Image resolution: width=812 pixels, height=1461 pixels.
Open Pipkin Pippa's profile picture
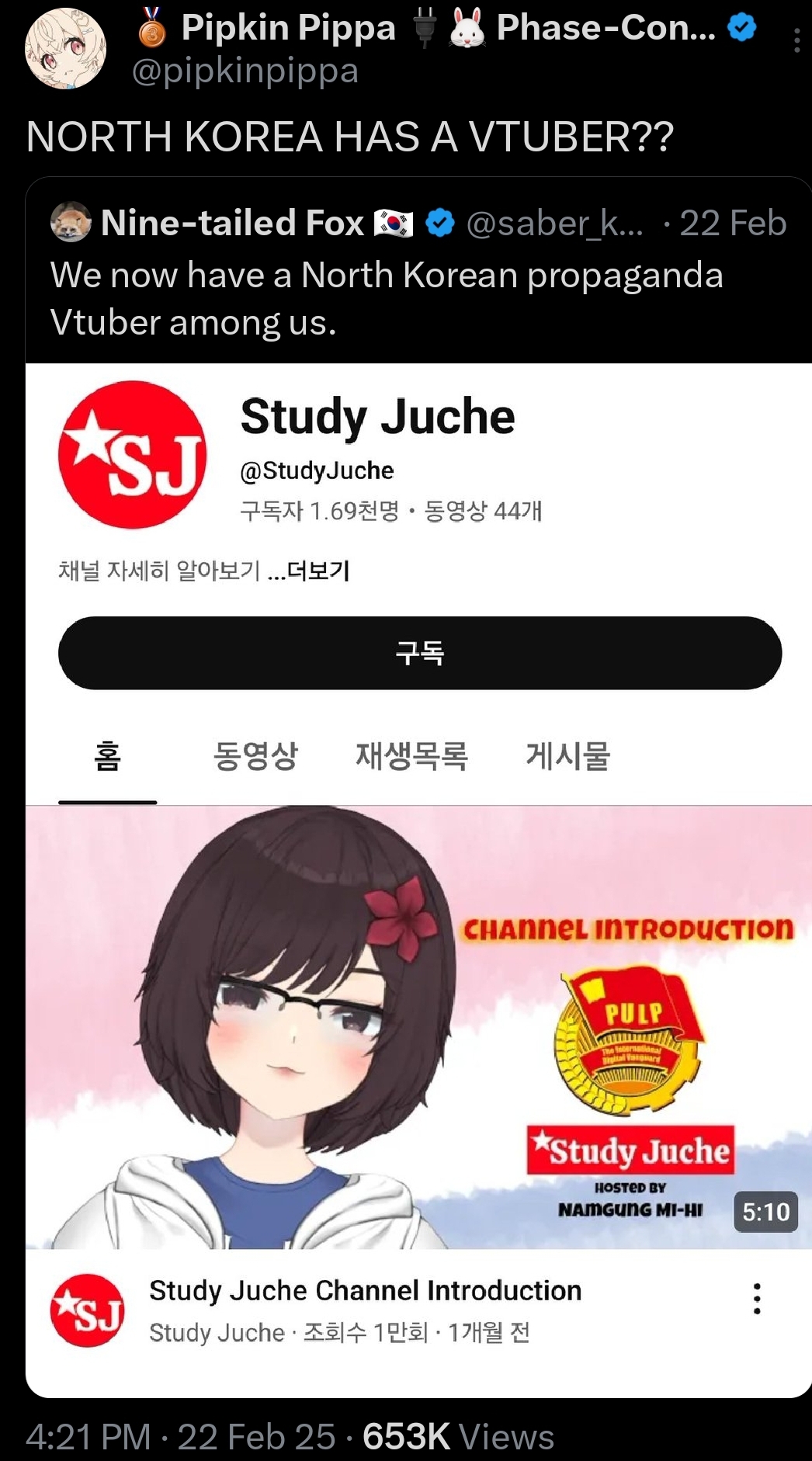(65, 48)
